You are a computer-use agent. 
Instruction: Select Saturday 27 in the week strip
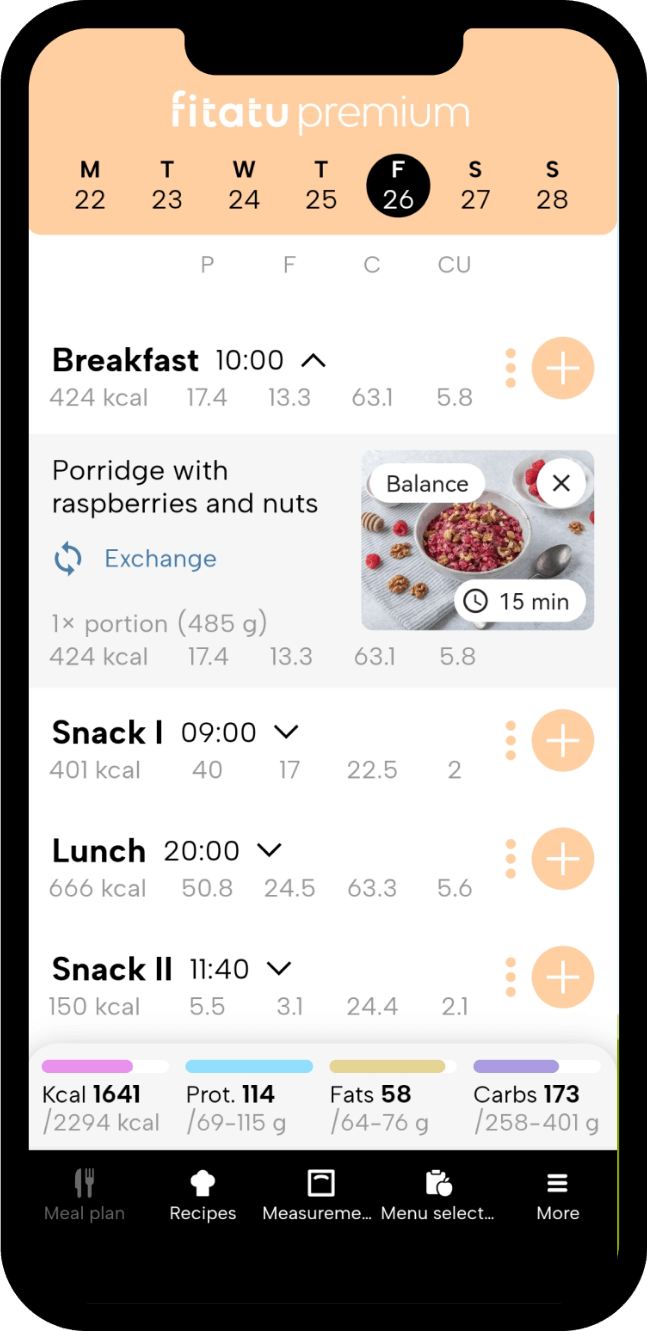pyautogui.click(x=475, y=186)
